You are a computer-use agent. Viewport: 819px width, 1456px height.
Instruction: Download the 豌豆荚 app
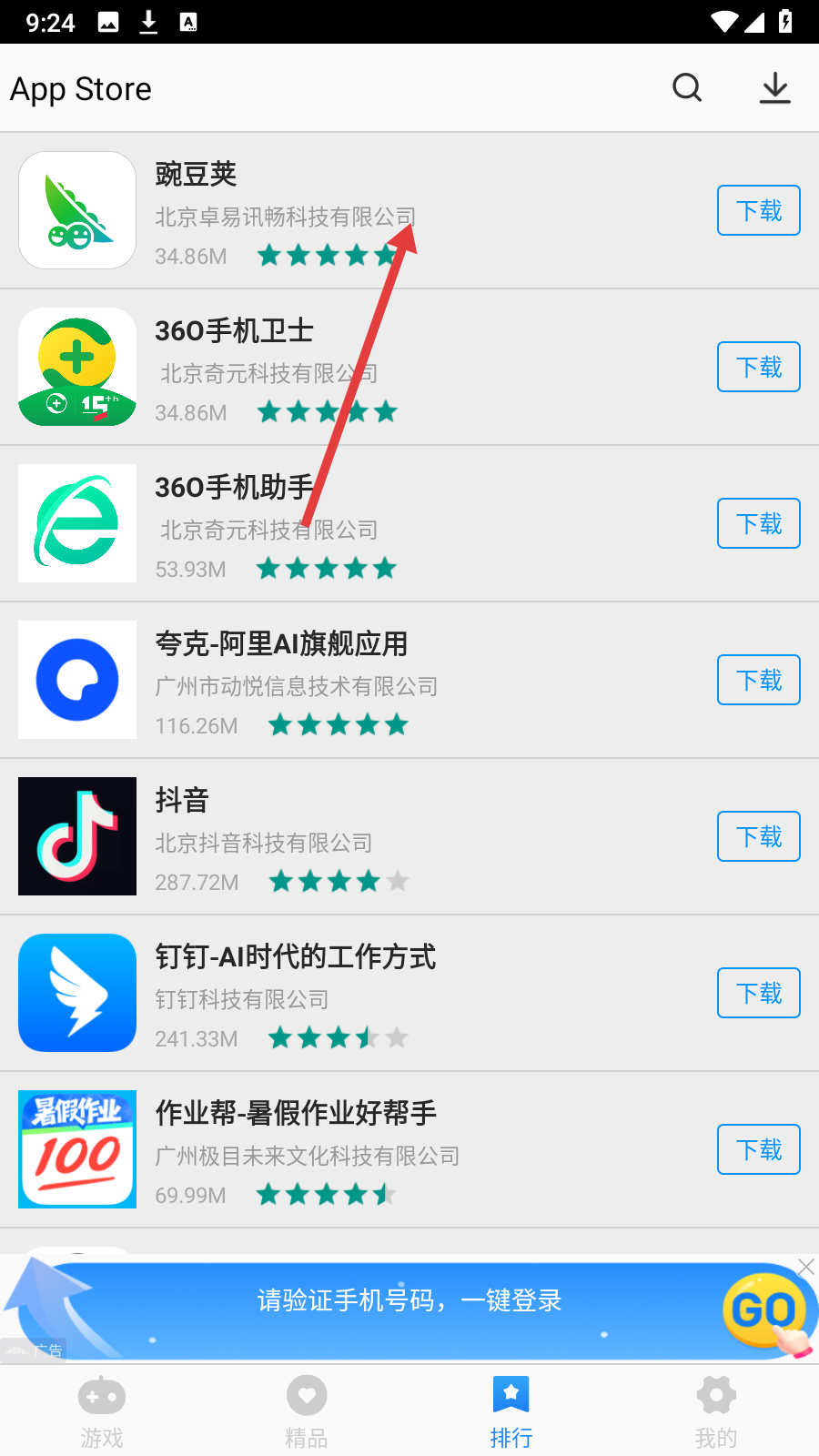(758, 210)
